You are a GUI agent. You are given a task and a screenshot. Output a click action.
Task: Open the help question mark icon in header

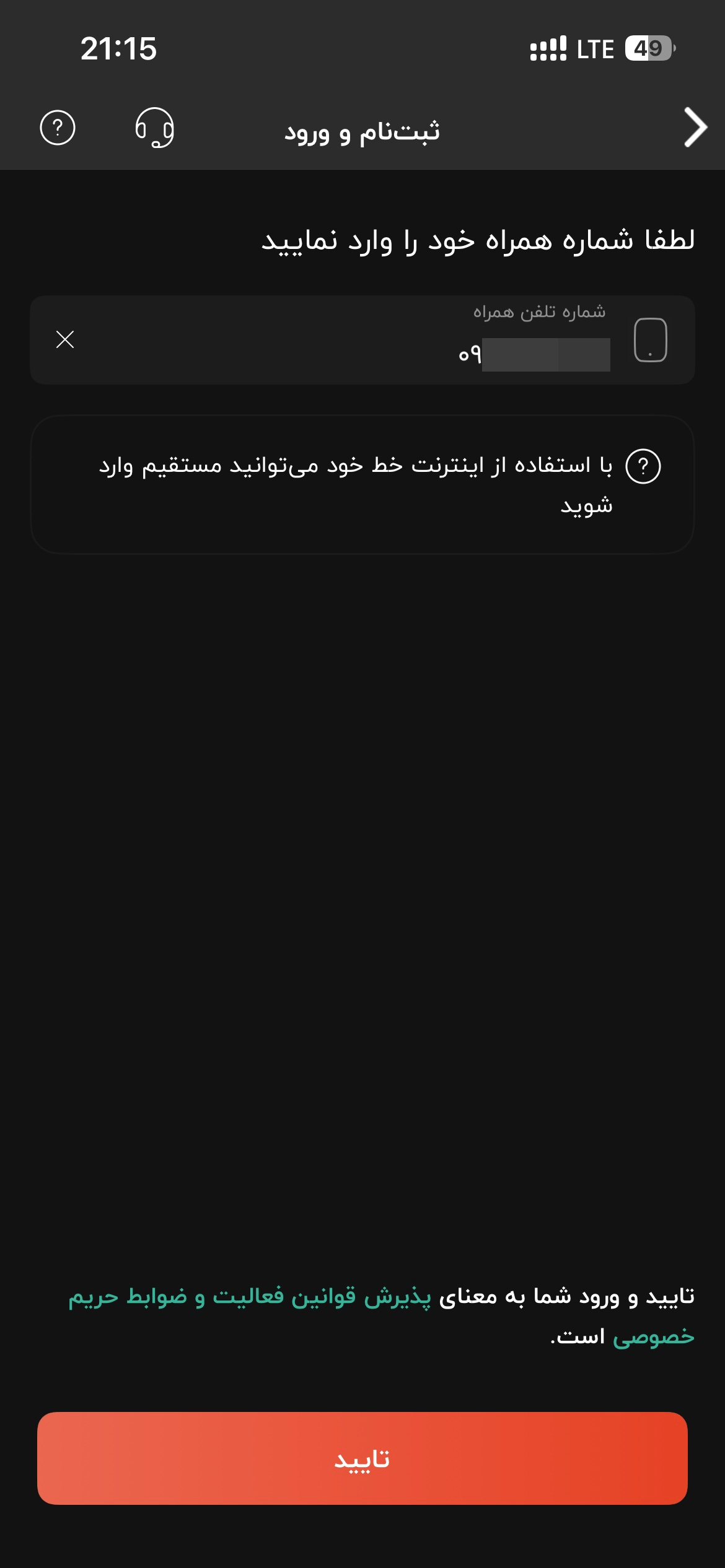click(58, 128)
